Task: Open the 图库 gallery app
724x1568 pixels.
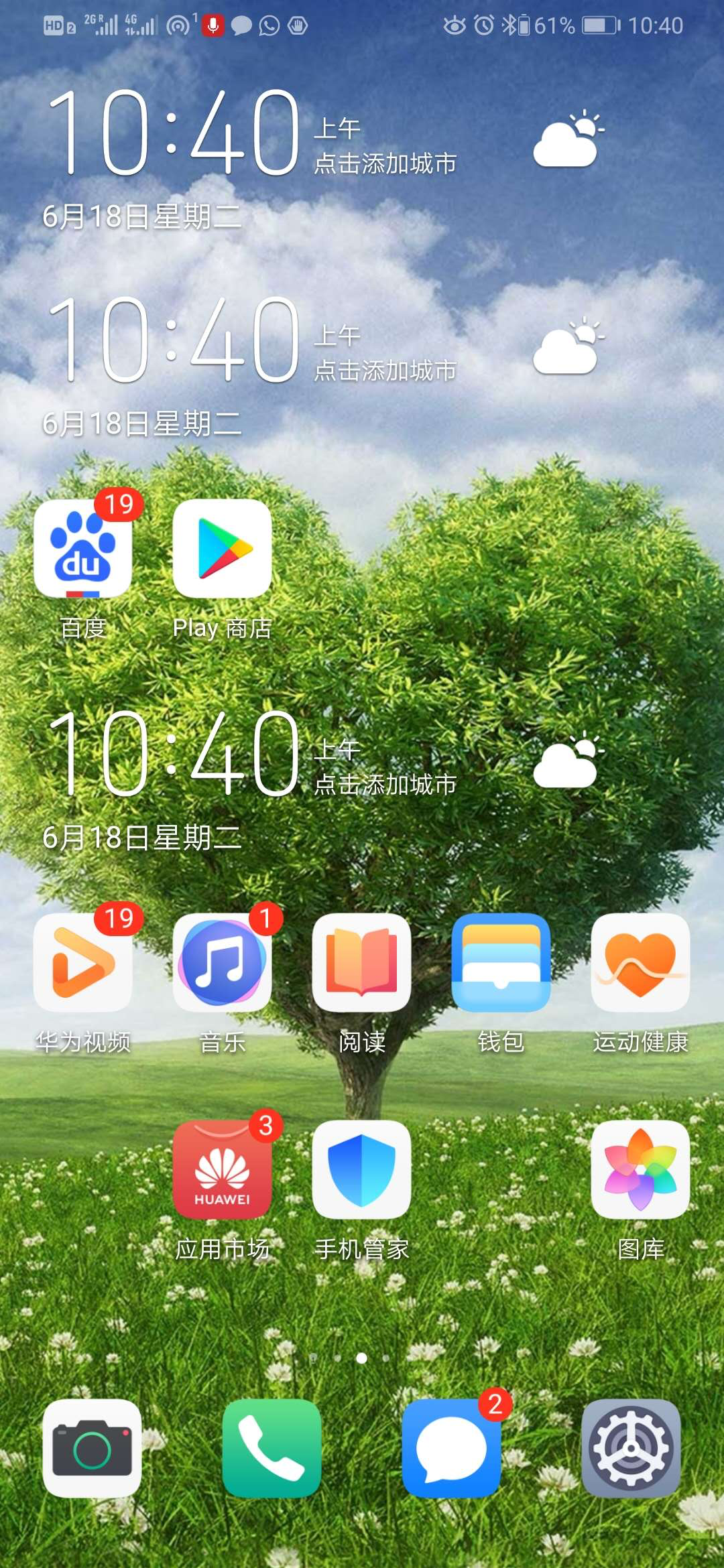Action: tap(640, 1170)
